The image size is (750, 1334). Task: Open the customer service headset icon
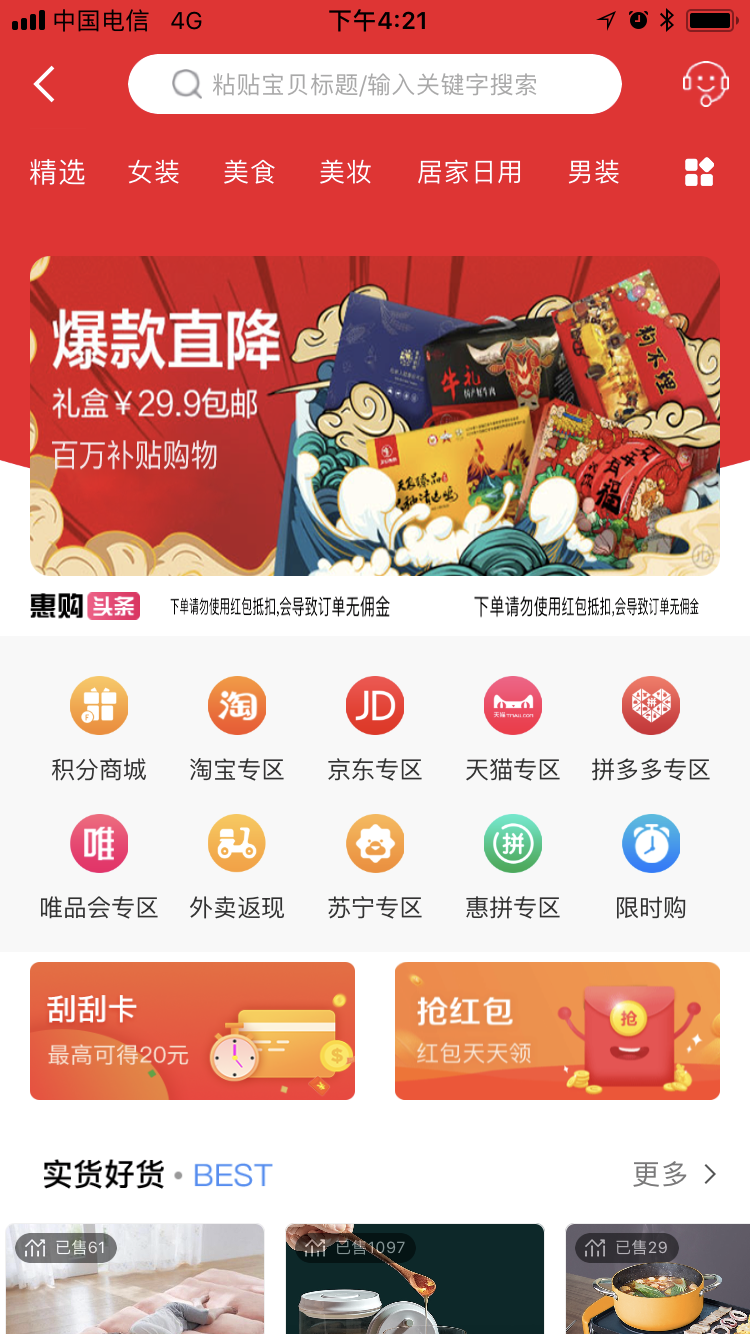tap(705, 84)
